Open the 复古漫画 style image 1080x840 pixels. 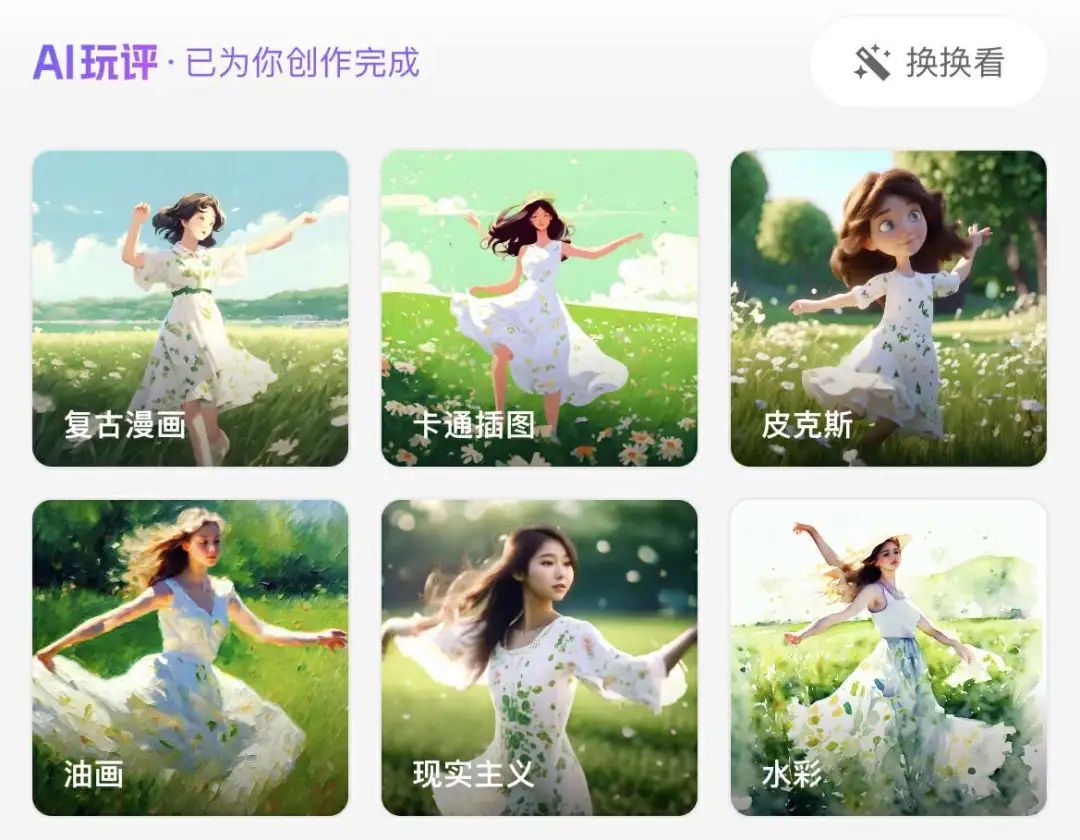[x=190, y=308]
